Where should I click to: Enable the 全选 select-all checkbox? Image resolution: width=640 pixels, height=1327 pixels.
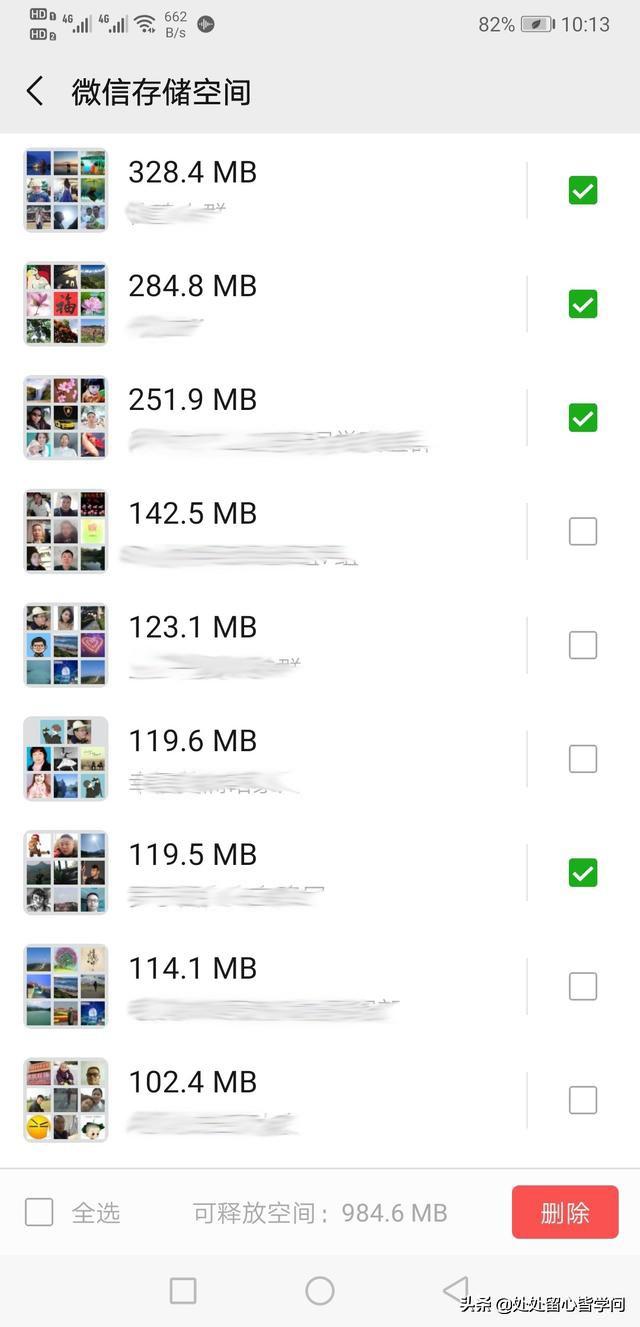pos(39,1213)
